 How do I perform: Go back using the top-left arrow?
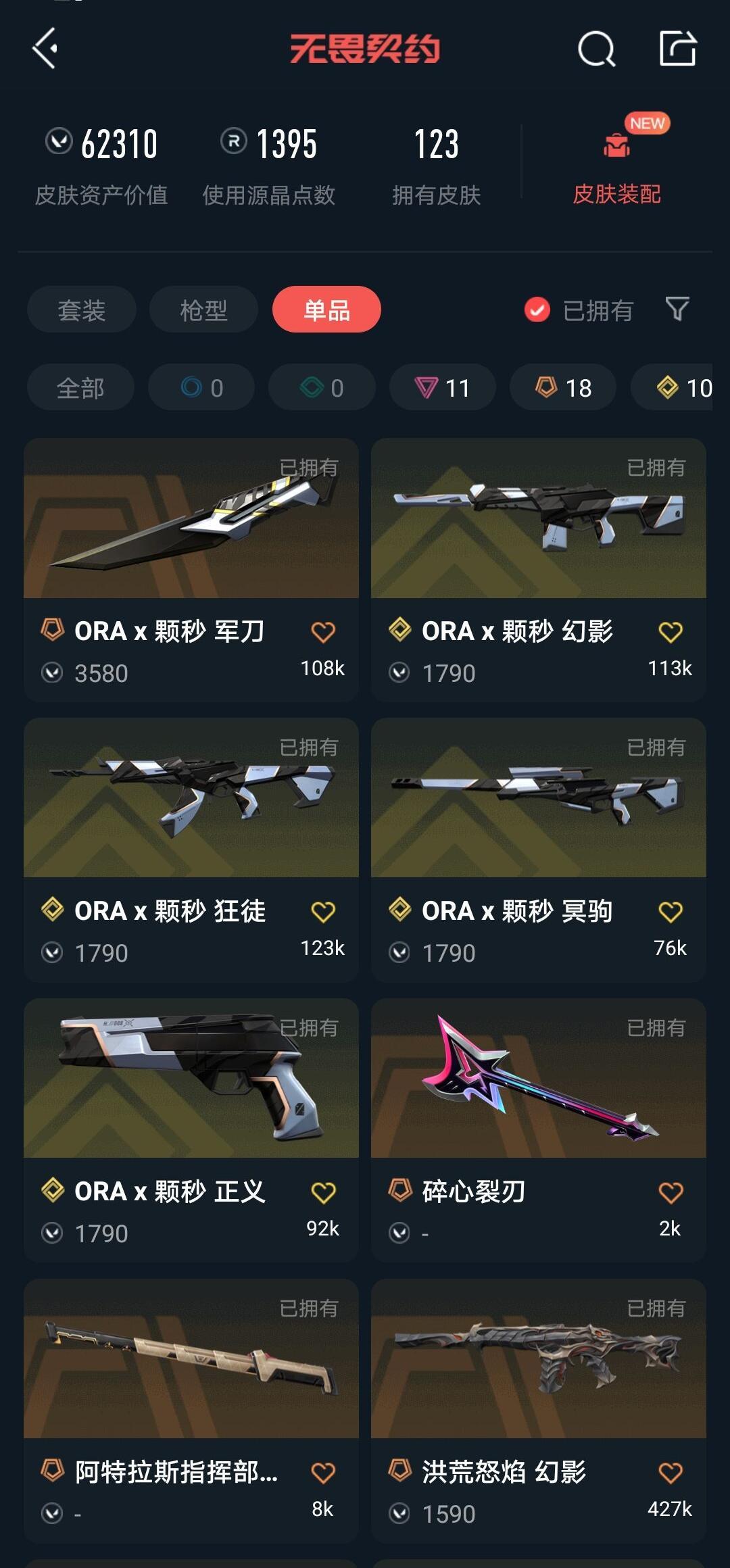(45, 49)
